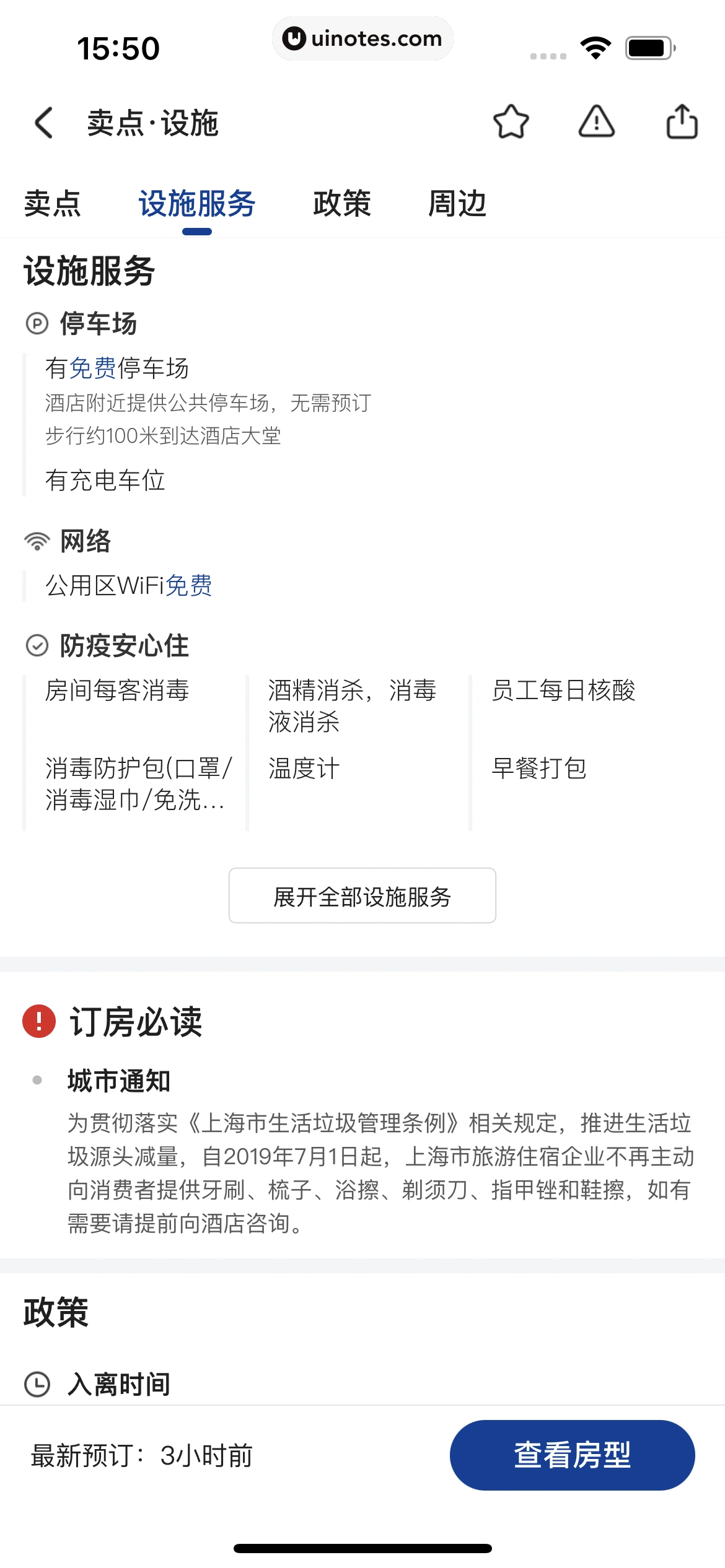This screenshot has width=725, height=1568.
Task: Expand 展开全部设施服务
Action: point(362,896)
